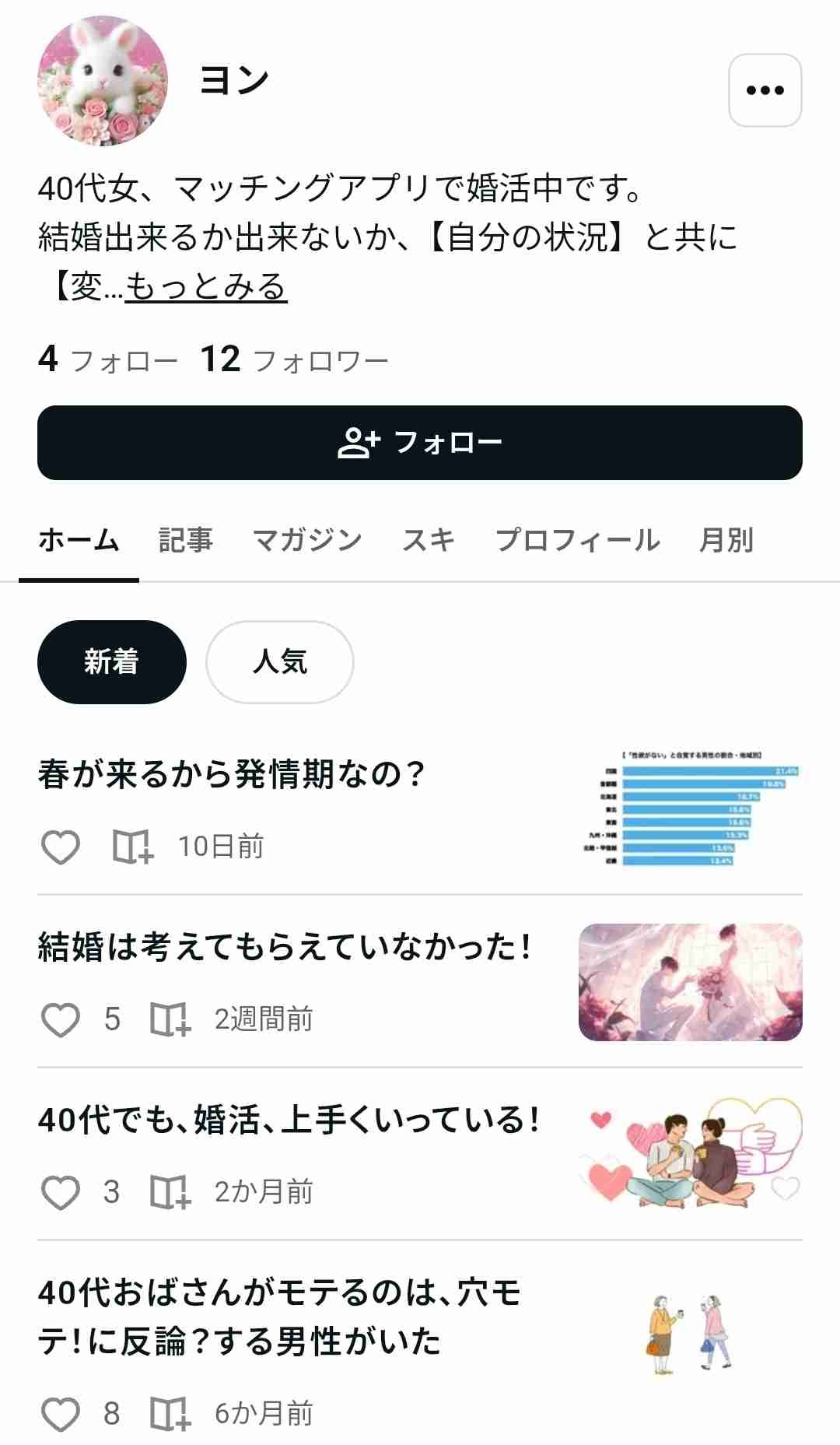
Task: View 4 フォロー following list
Action: click(107, 360)
